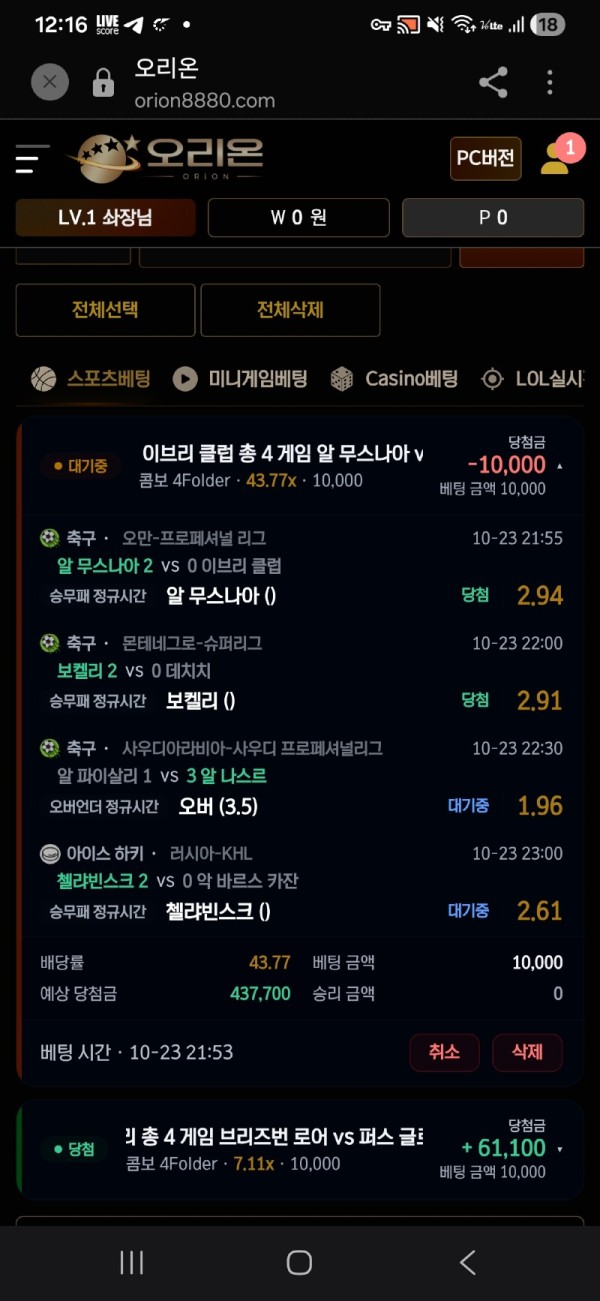Image resolution: width=600 pixels, height=1301 pixels.
Task: Open the browser overflow menu
Action: point(550,82)
